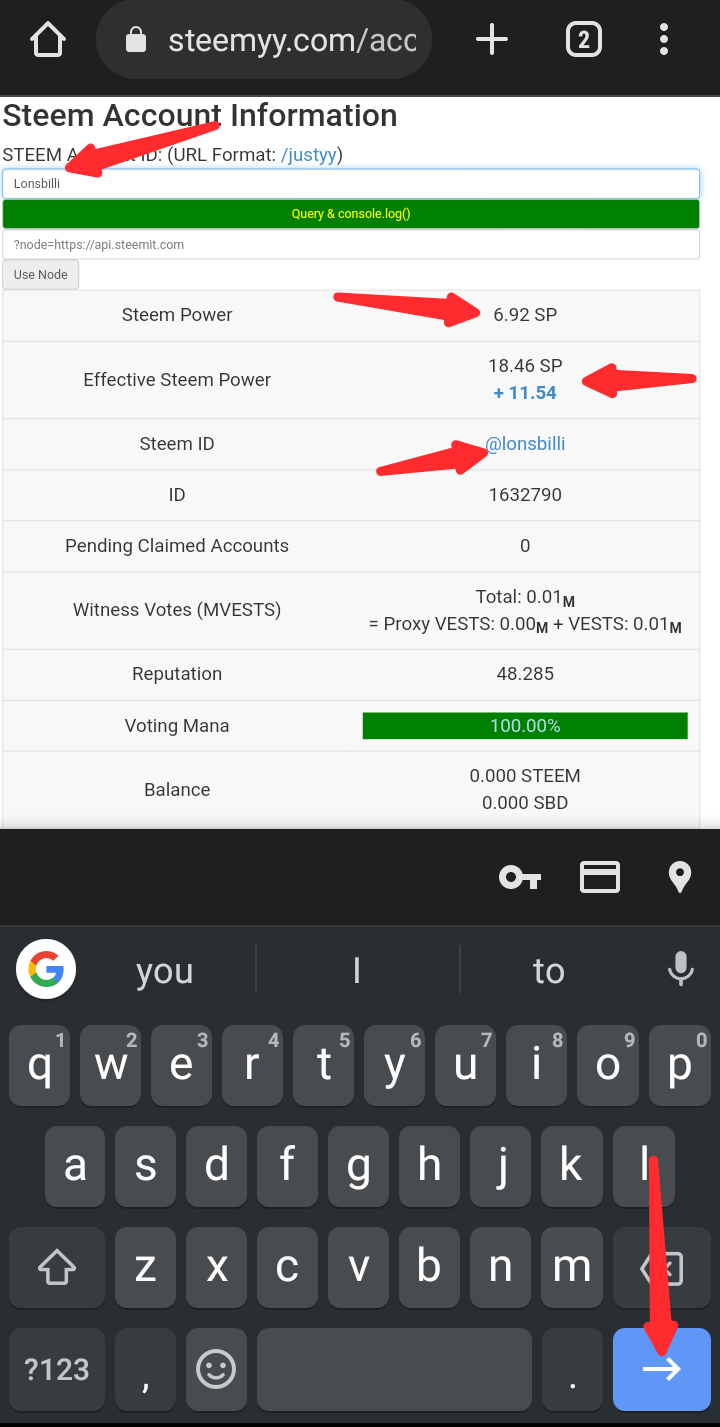Viewport: 720px width, 1427px height.
Task: Choose the suggestion word "you"
Action: pos(164,970)
